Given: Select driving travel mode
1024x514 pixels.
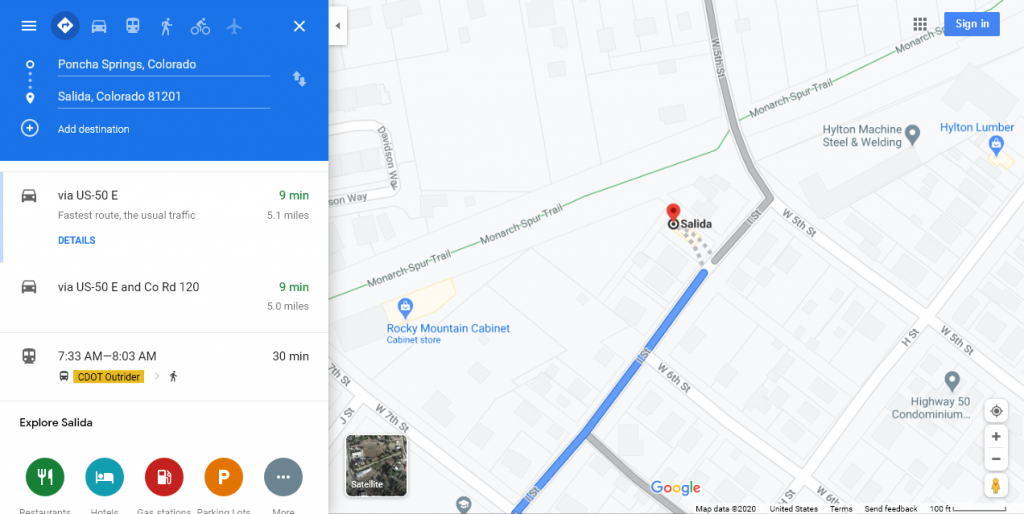Looking at the screenshot, I should click(x=99, y=26).
